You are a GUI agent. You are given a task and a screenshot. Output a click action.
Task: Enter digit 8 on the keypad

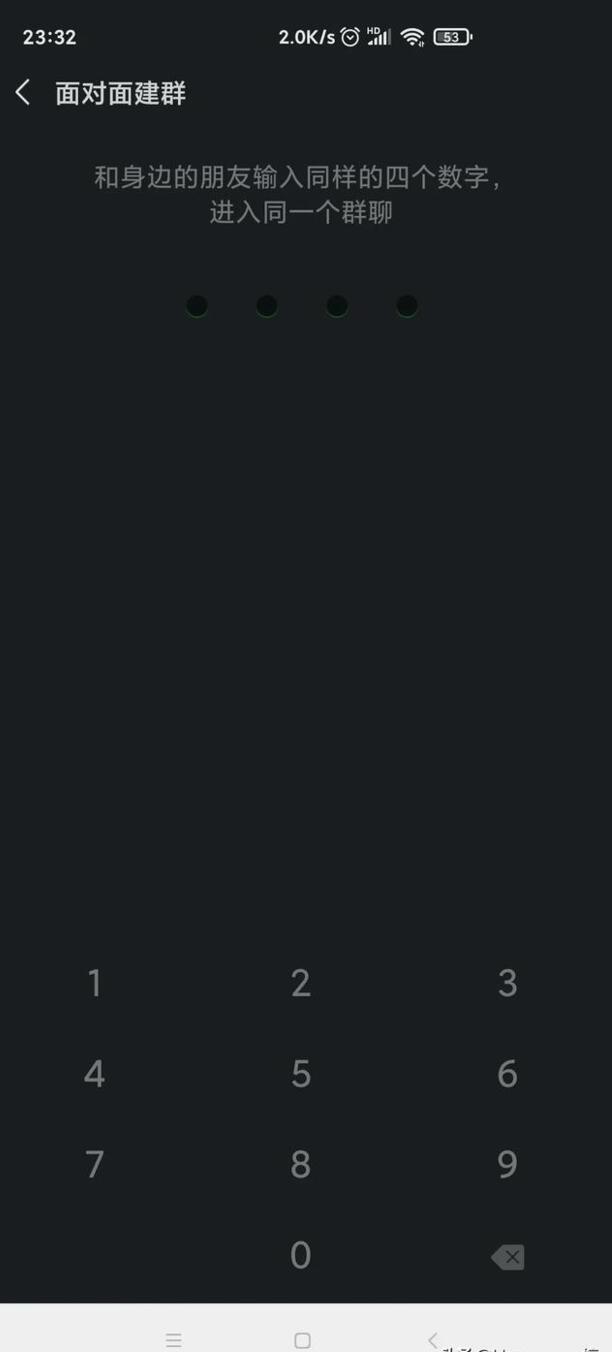point(301,1164)
